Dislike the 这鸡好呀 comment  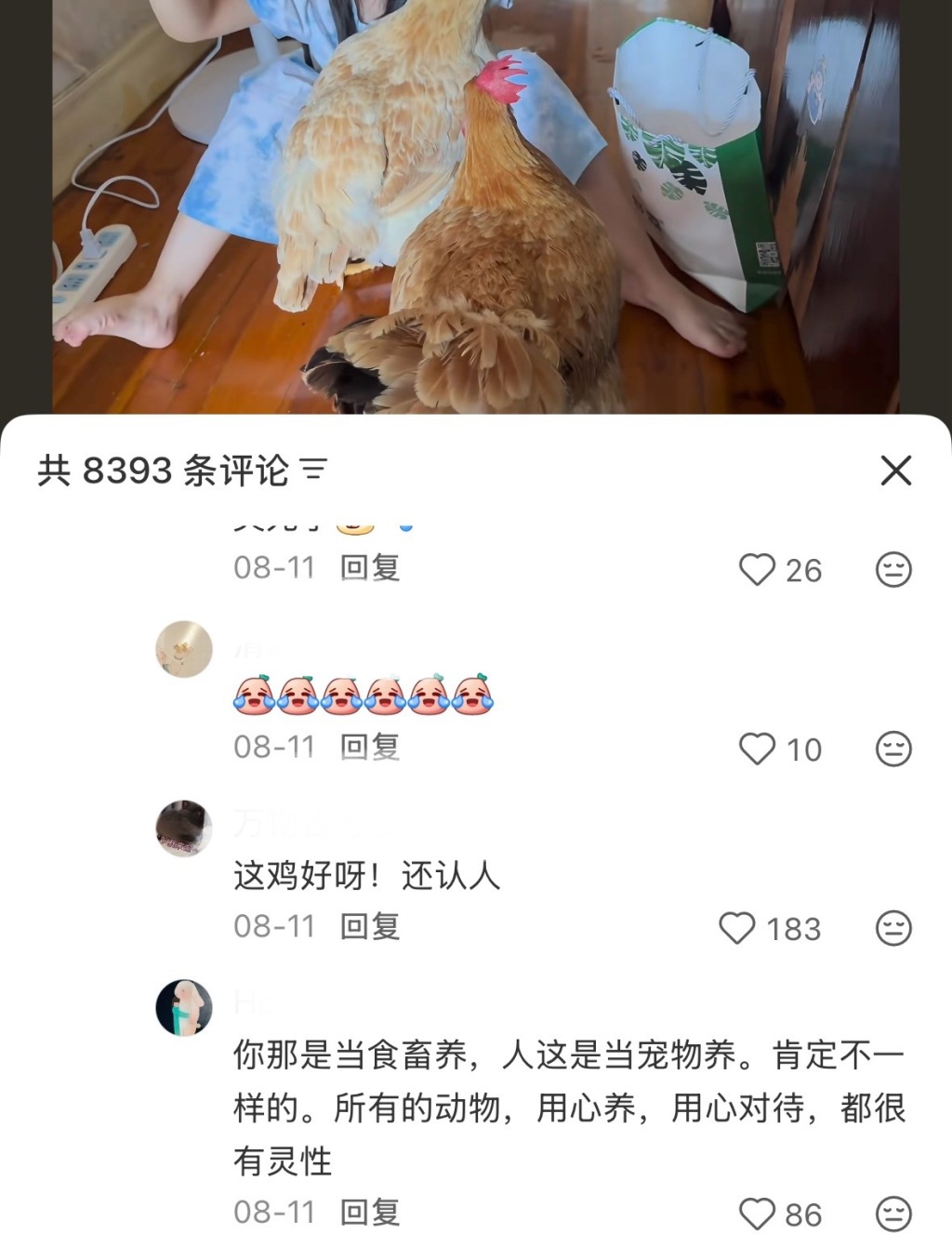pos(893,928)
